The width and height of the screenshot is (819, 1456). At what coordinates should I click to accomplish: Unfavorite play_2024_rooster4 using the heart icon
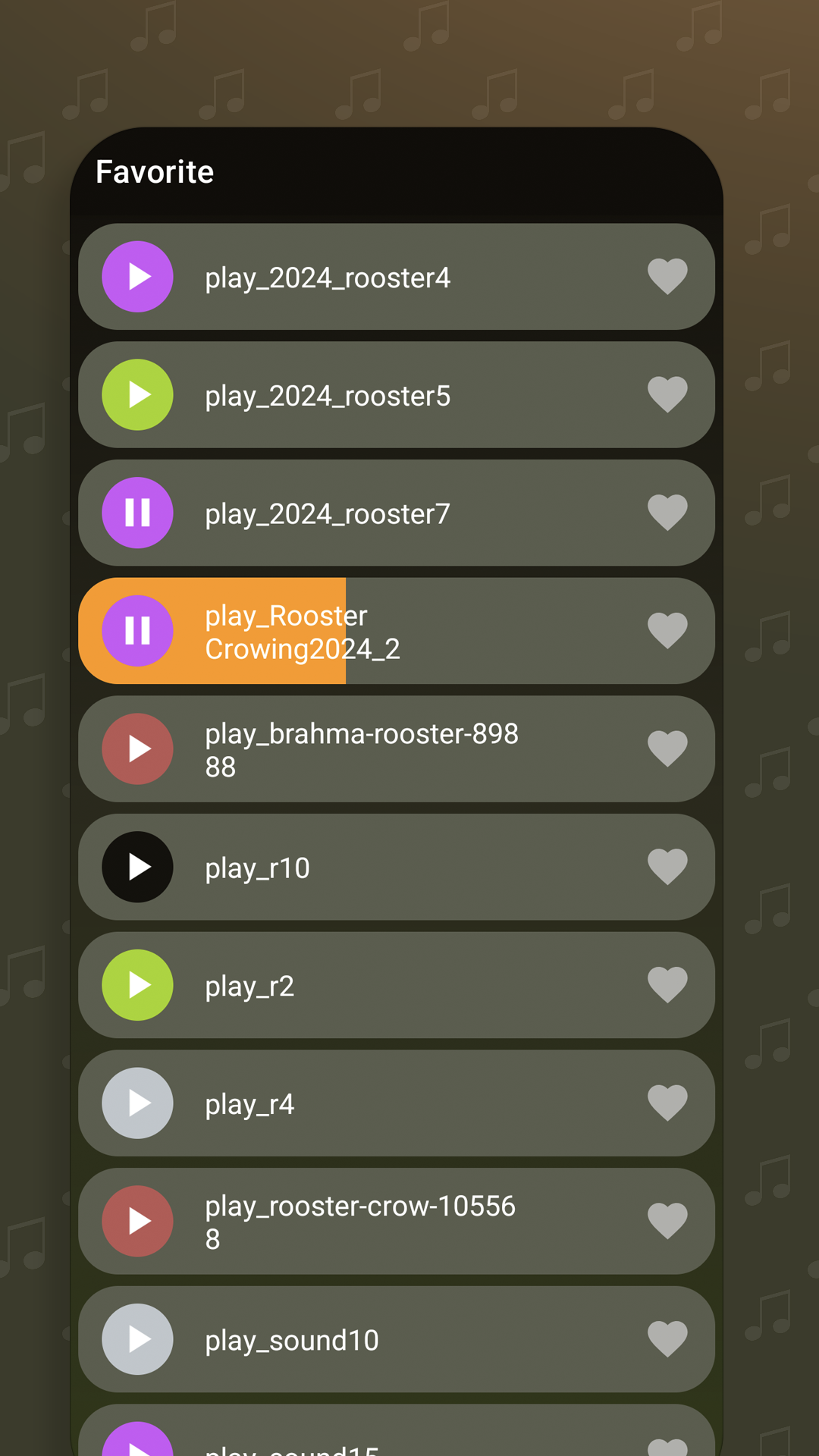pos(668,277)
